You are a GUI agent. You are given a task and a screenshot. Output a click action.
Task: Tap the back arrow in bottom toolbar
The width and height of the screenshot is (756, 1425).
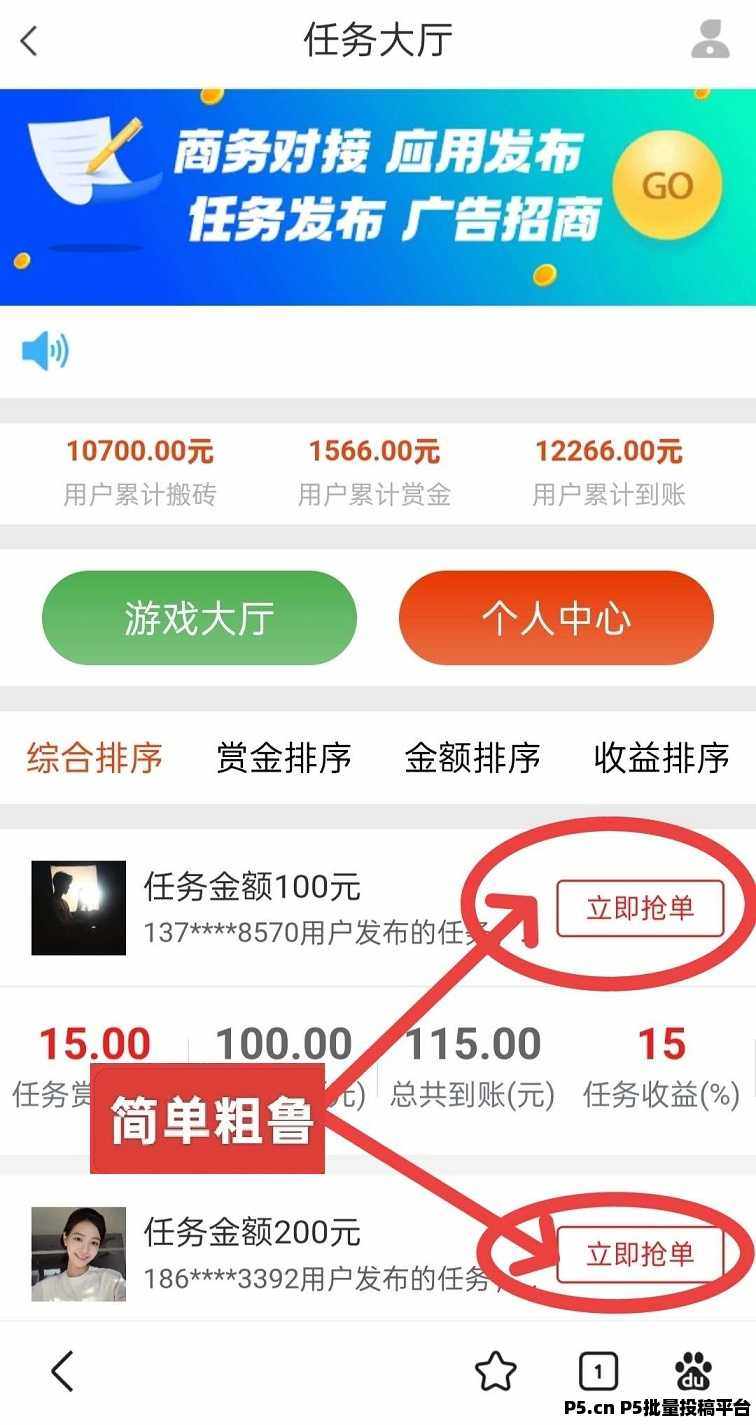(x=62, y=1371)
